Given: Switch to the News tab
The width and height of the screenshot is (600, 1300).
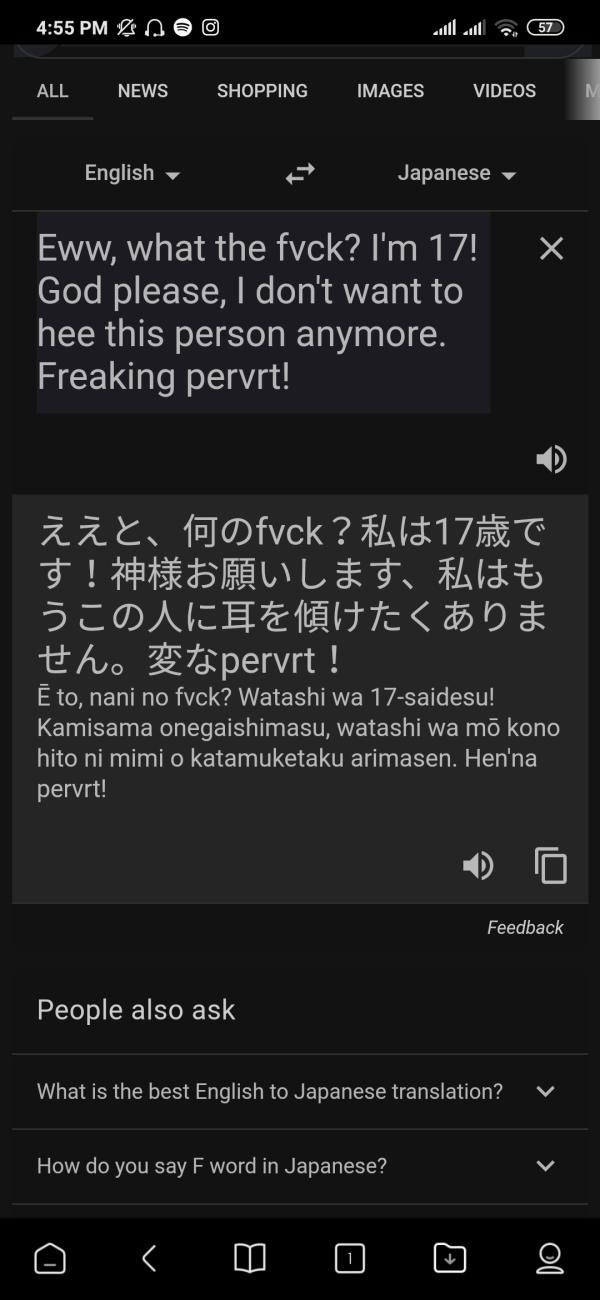Looking at the screenshot, I should coord(143,91).
